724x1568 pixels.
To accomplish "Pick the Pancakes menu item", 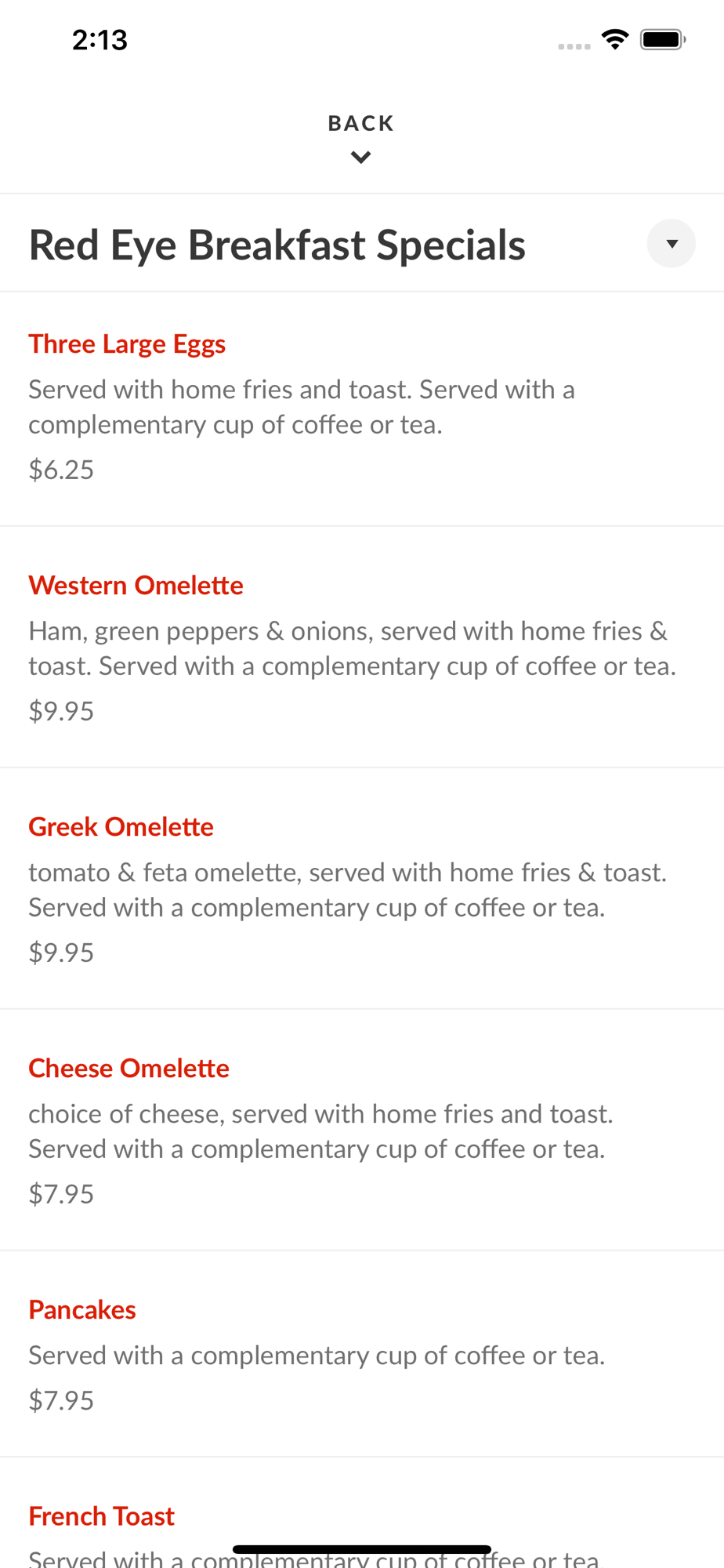I will tap(82, 1310).
